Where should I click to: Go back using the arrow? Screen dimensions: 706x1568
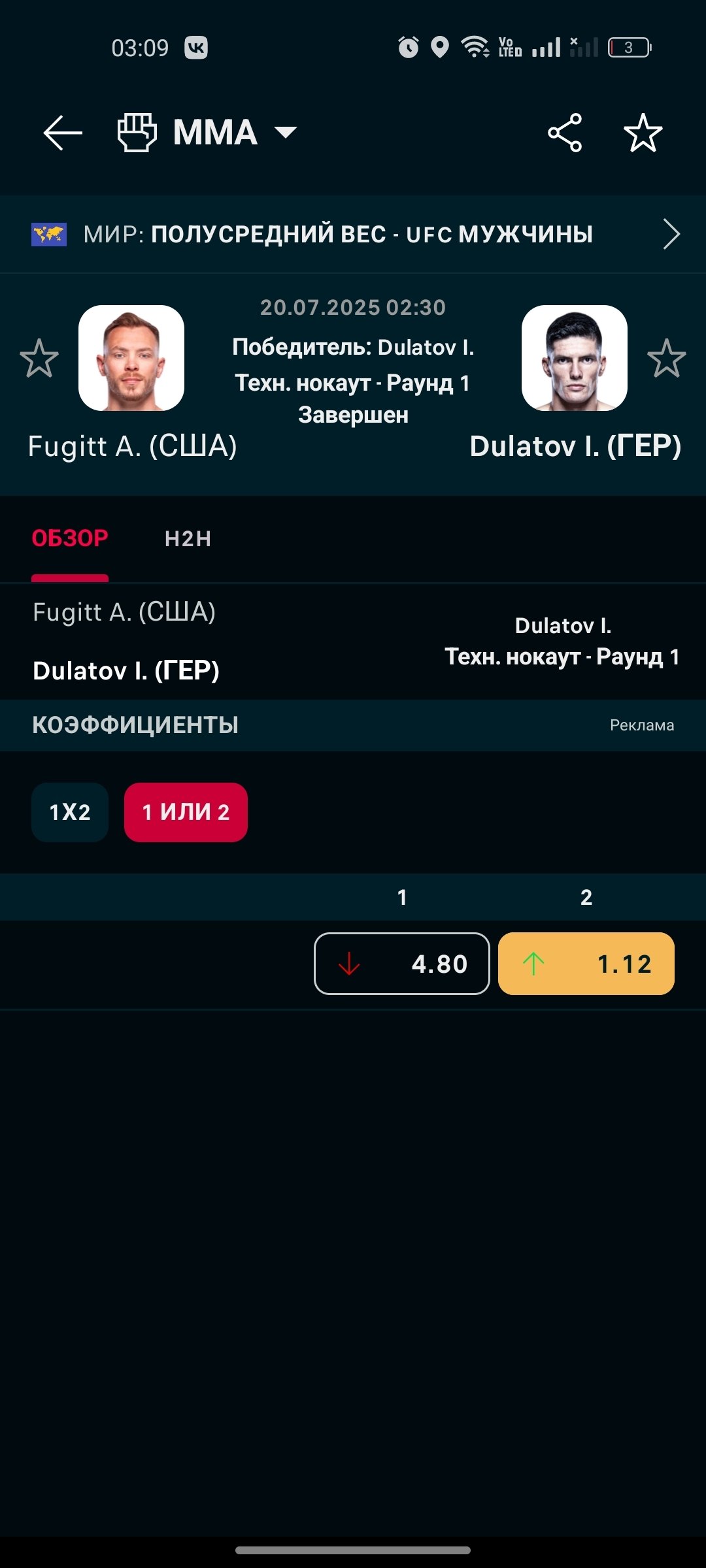coord(63,133)
